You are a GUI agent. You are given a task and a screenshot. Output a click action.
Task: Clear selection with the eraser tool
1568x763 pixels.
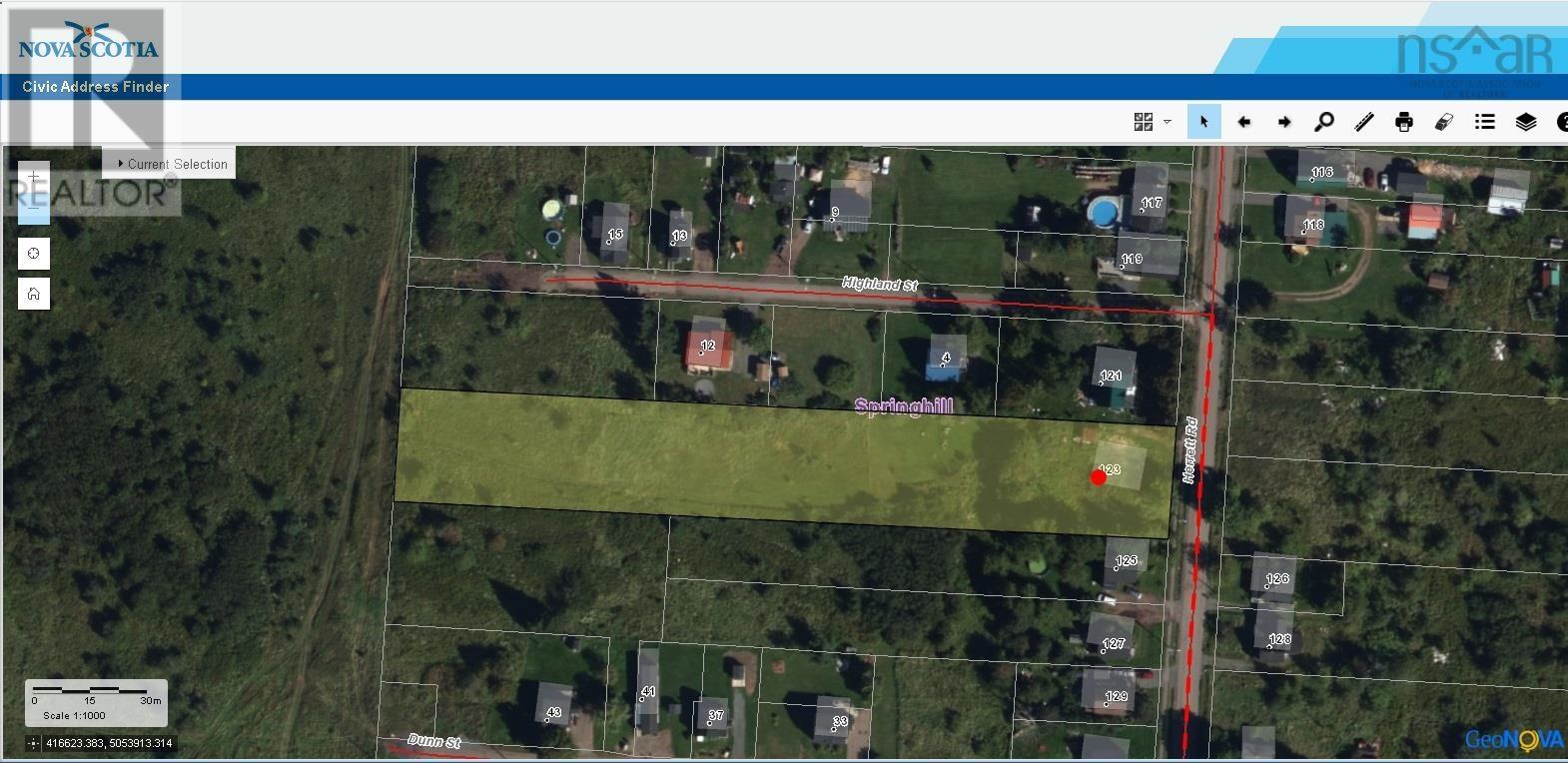pyautogui.click(x=1444, y=122)
